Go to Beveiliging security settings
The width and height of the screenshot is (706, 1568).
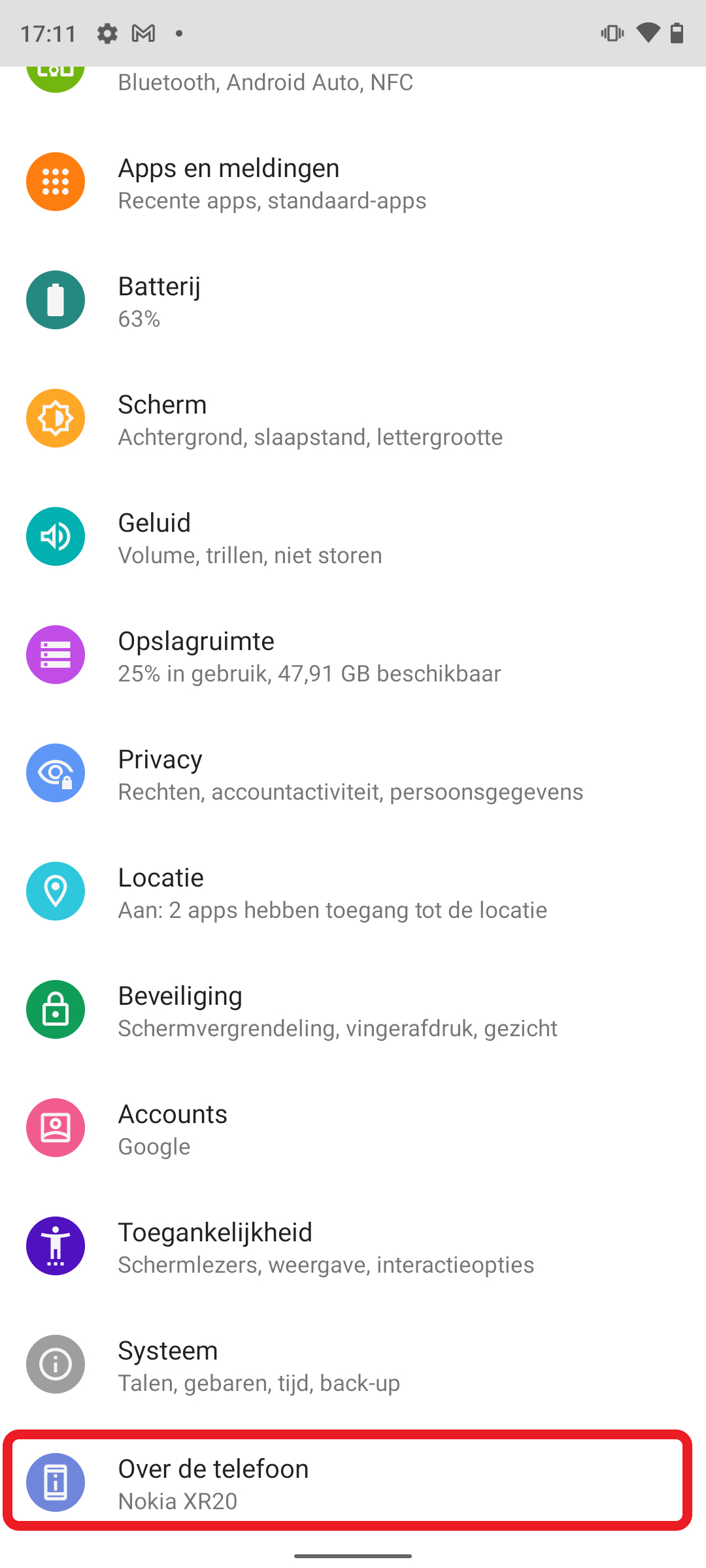(x=353, y=1011)
